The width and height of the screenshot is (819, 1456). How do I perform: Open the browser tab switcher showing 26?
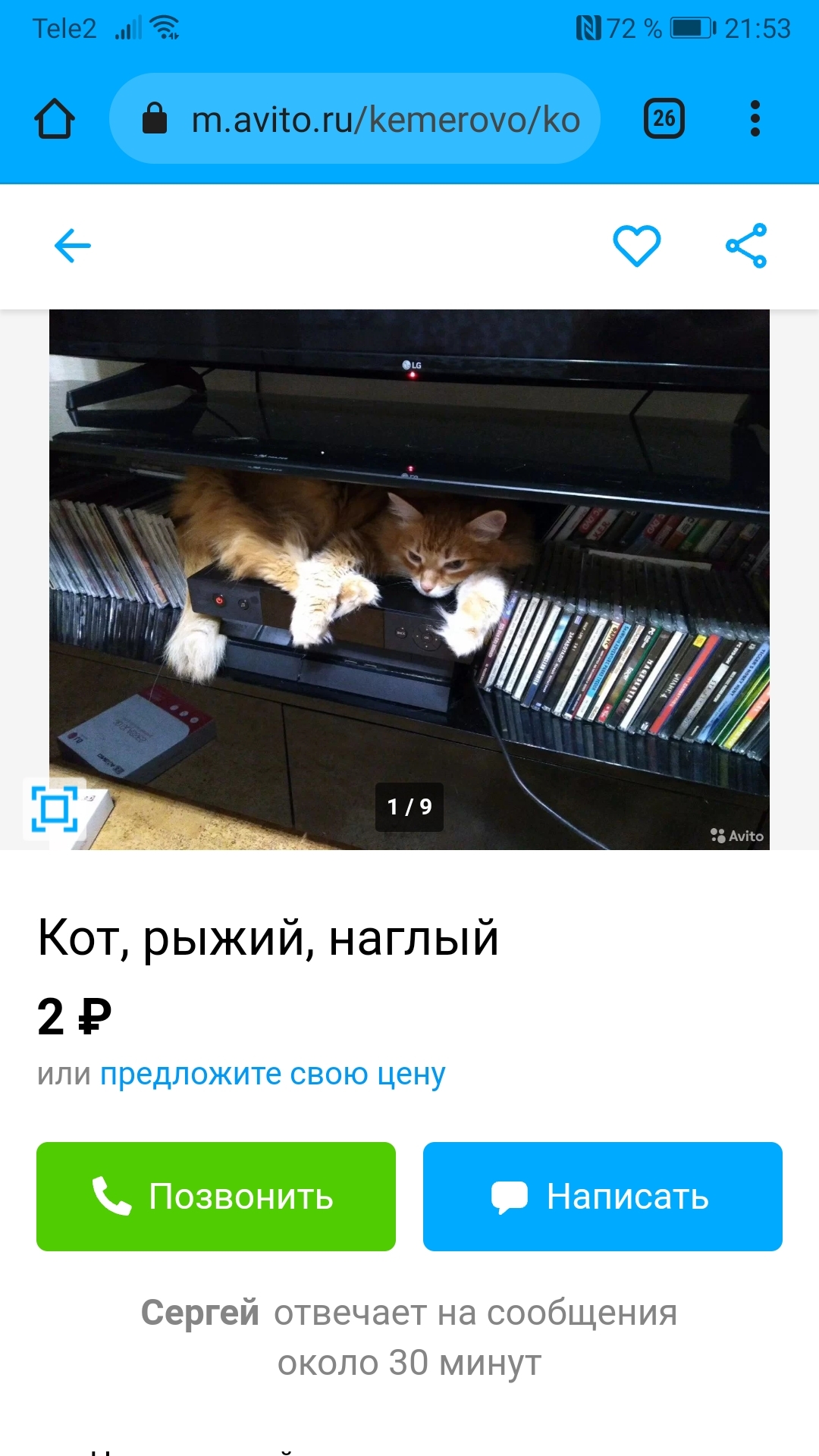[664, 118]
